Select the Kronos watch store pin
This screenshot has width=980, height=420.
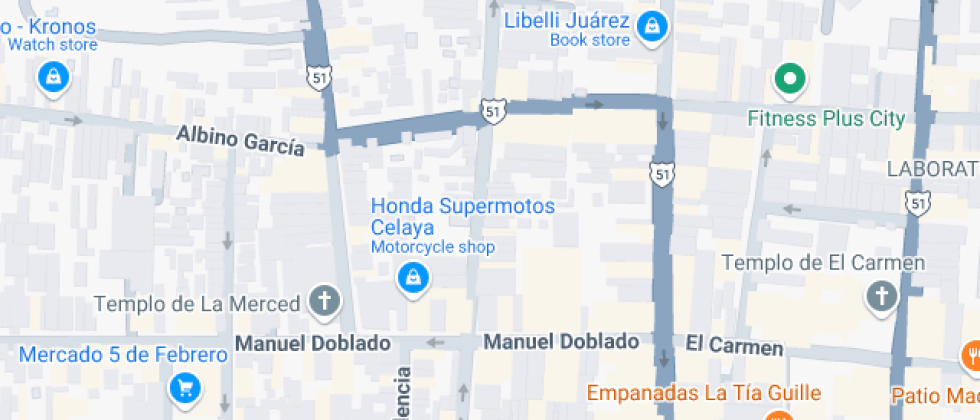(52, 76)
